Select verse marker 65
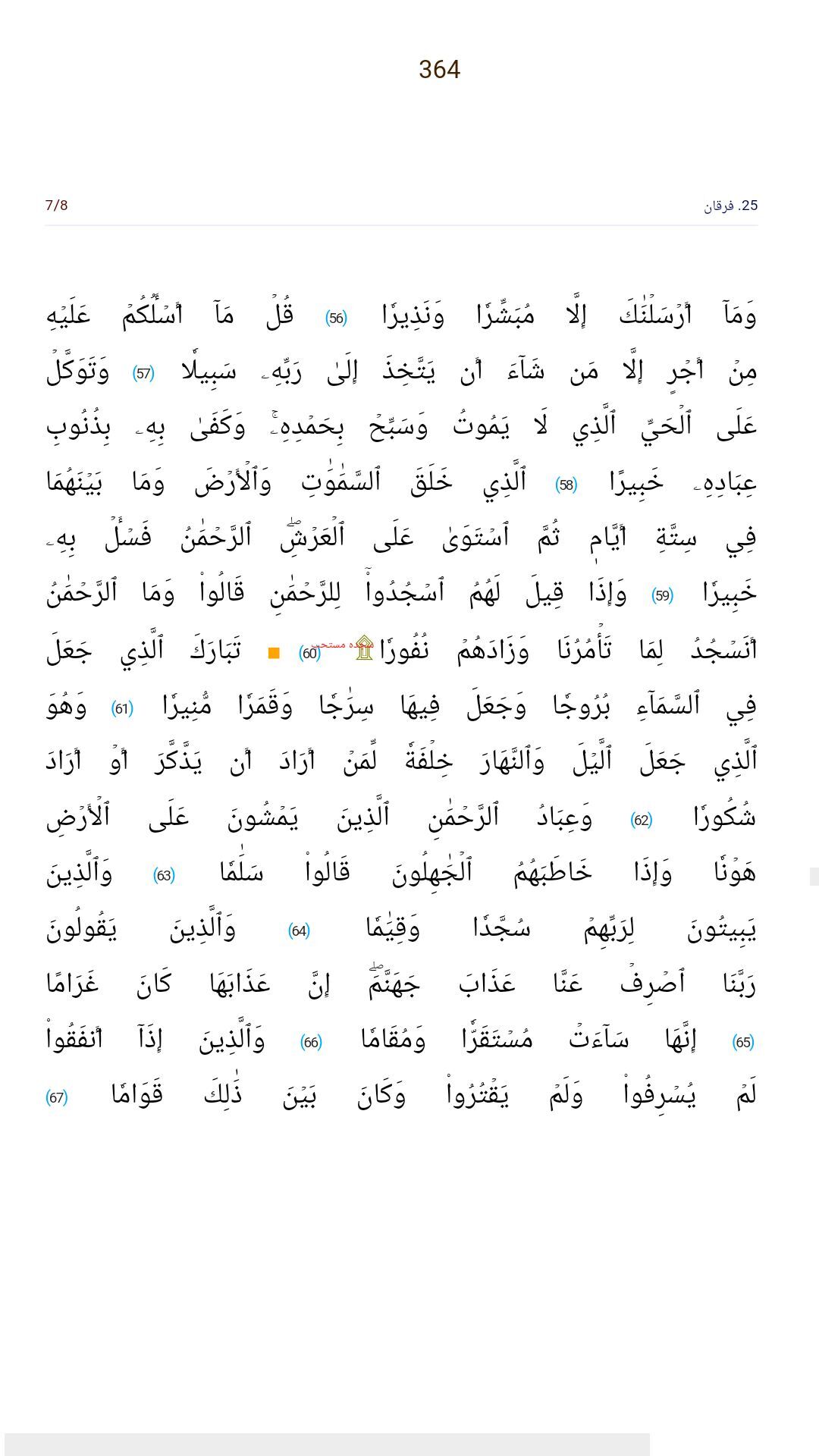 [x=743, y=1043]
